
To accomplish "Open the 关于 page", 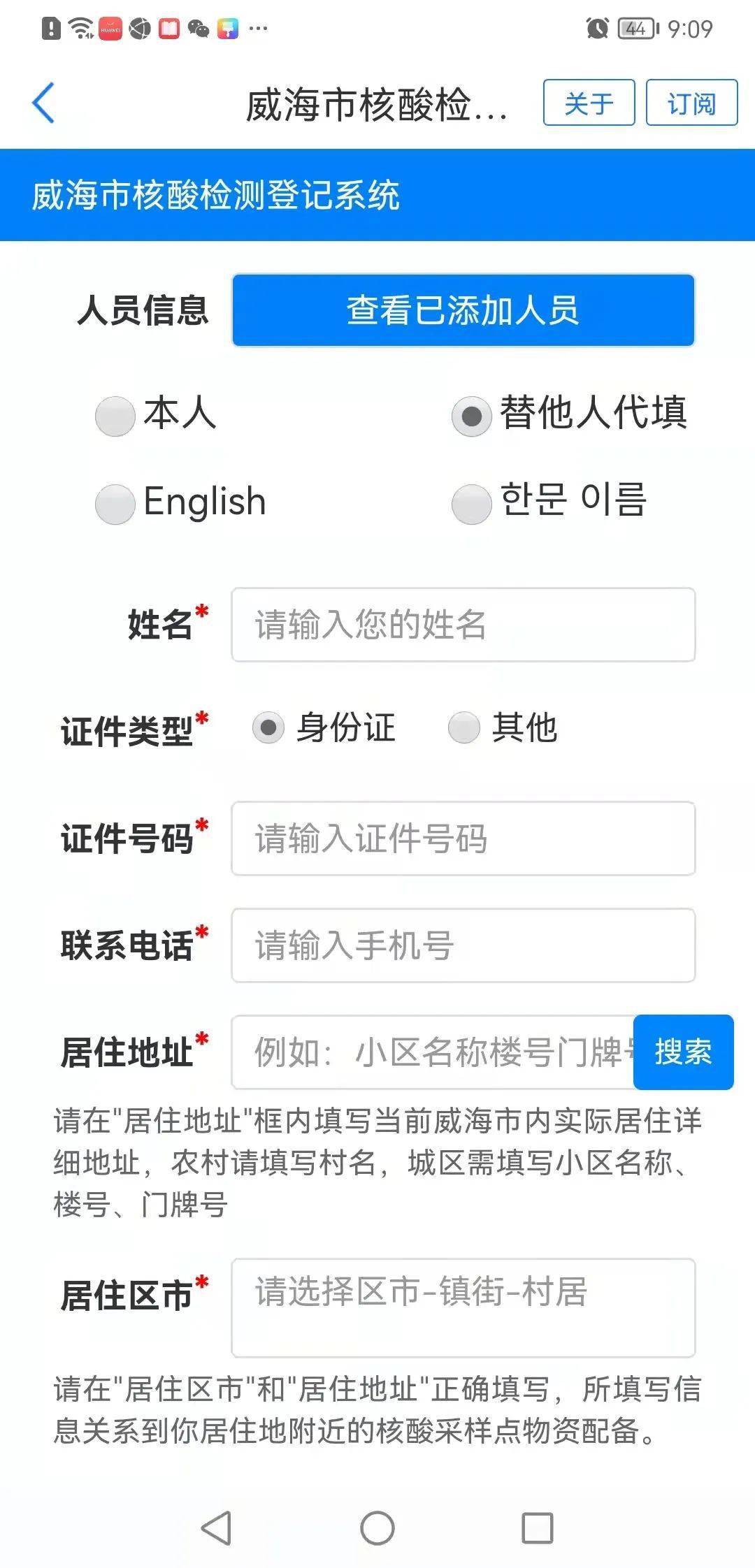I will point(589,103).
